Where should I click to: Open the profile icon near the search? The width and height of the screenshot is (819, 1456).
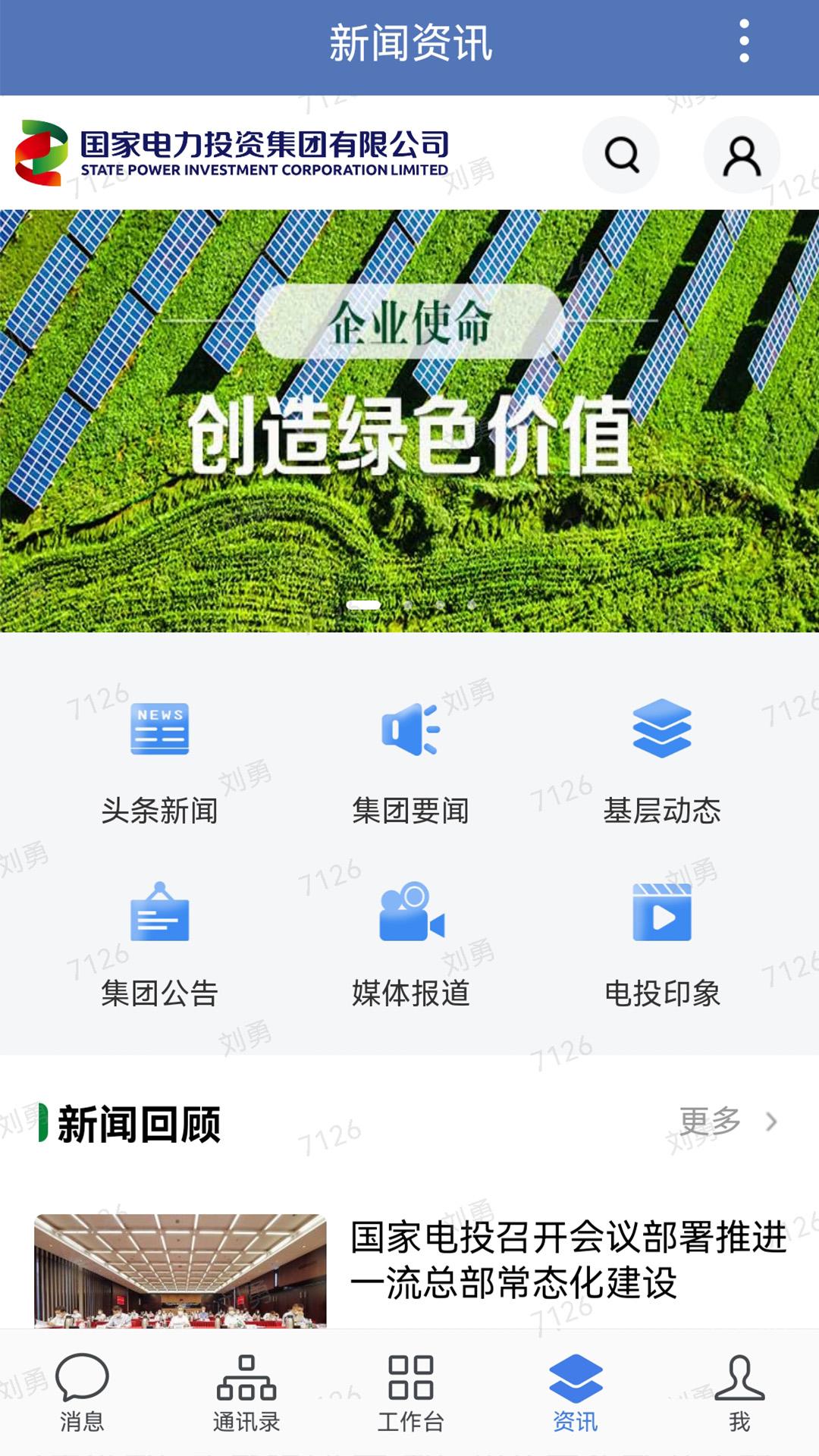tap(741, 155)
